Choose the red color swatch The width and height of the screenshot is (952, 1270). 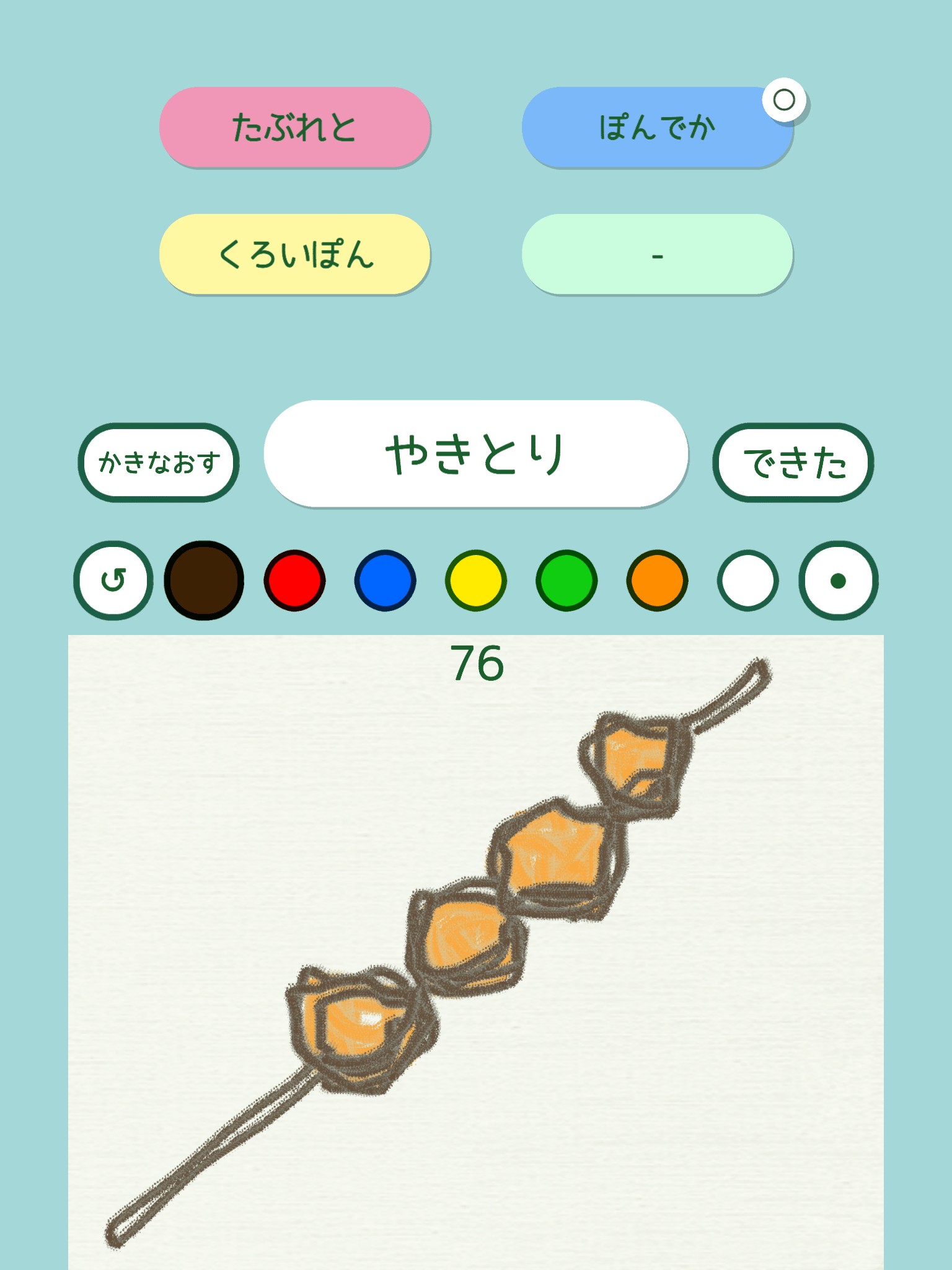[x=294, y=580]
